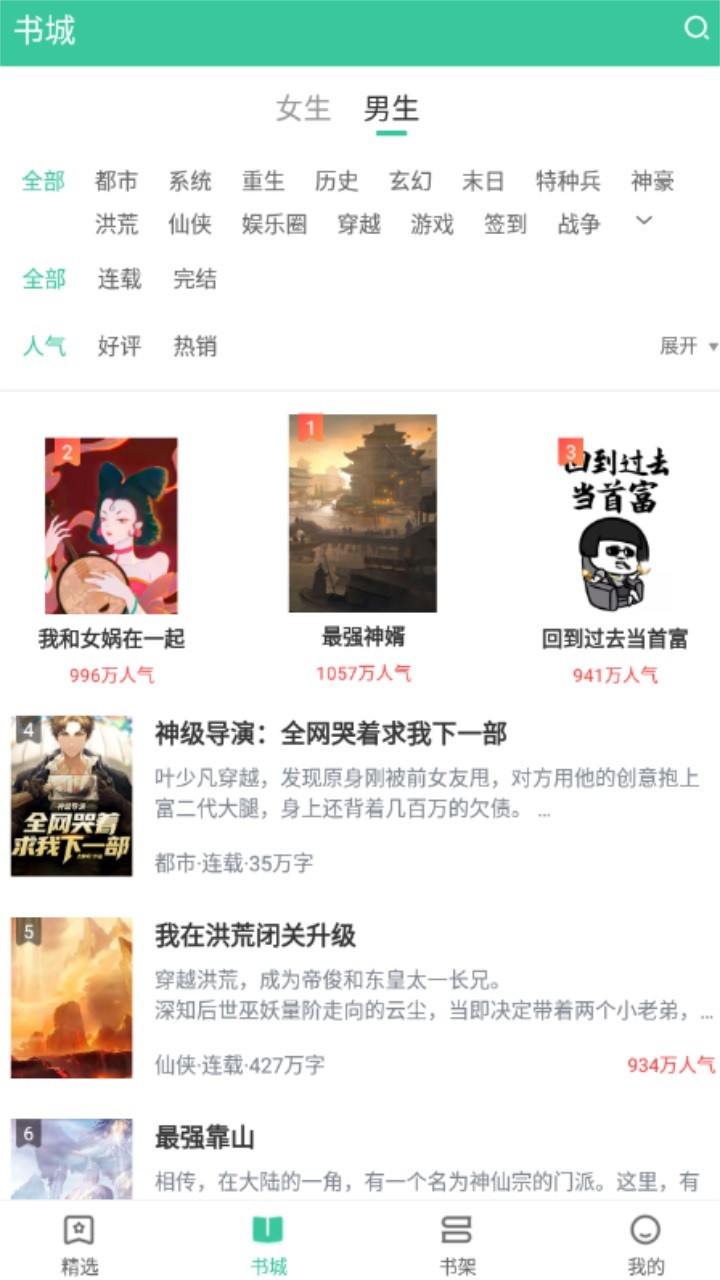Switch sorting to 好评 best-rated
Screen dimensions: 720x1280
click(121, 346)
